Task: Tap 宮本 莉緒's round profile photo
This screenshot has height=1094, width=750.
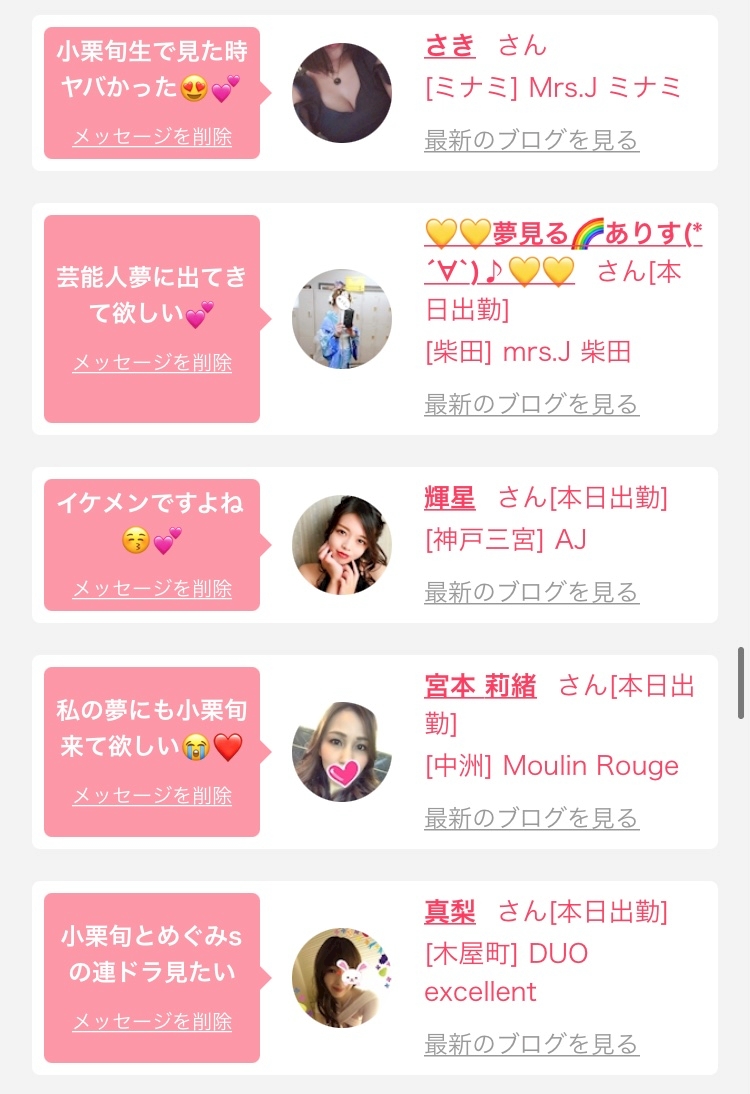Action: point(342,752)
